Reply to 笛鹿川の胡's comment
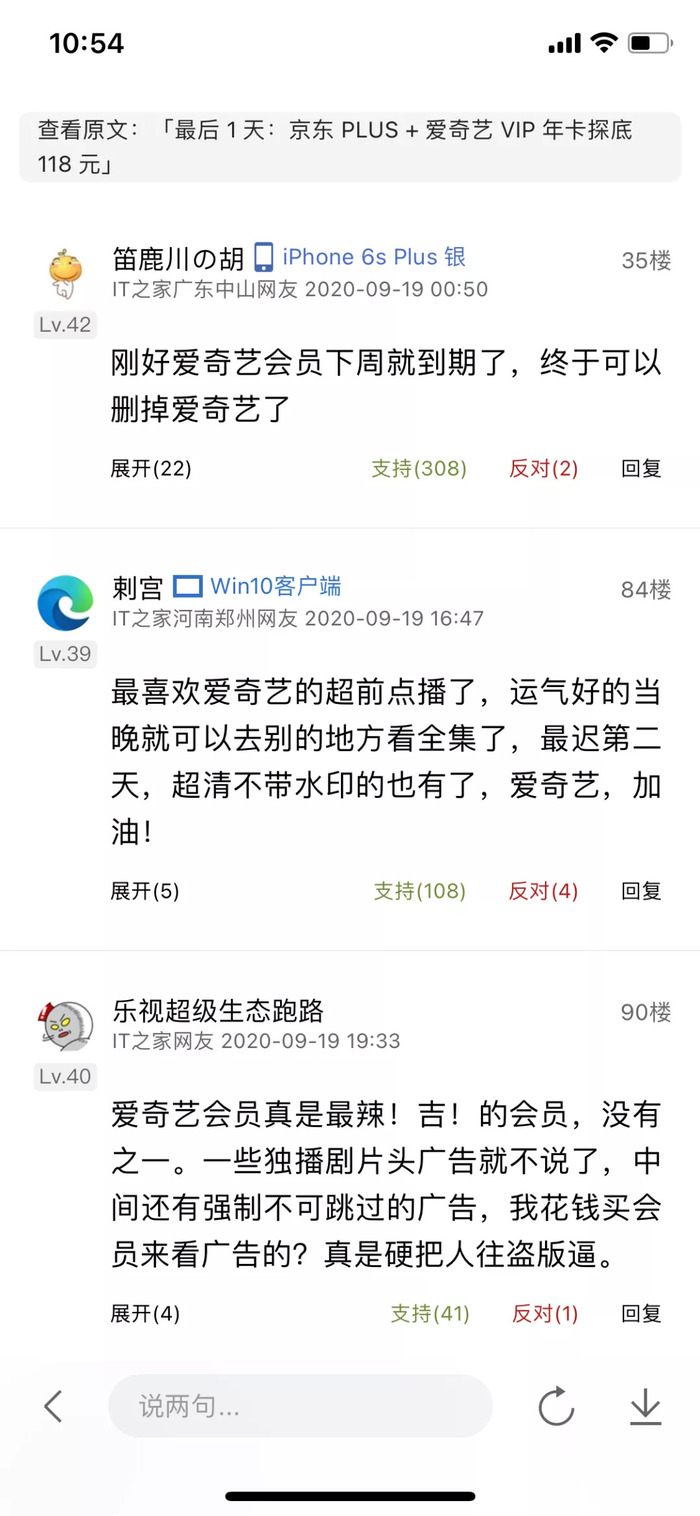The height and width of the screenshot is (1516, 700). pos(641,468)
